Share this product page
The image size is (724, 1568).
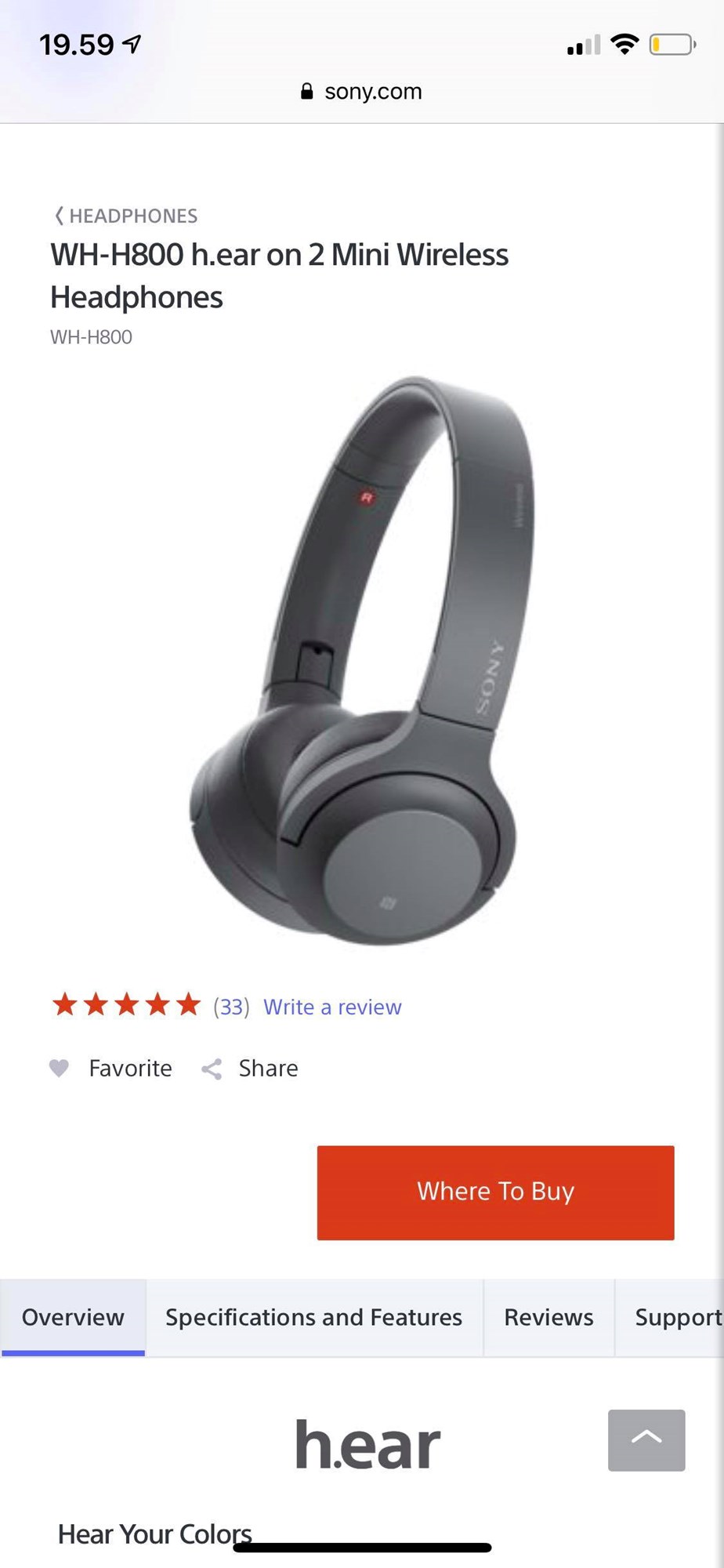250,1068
